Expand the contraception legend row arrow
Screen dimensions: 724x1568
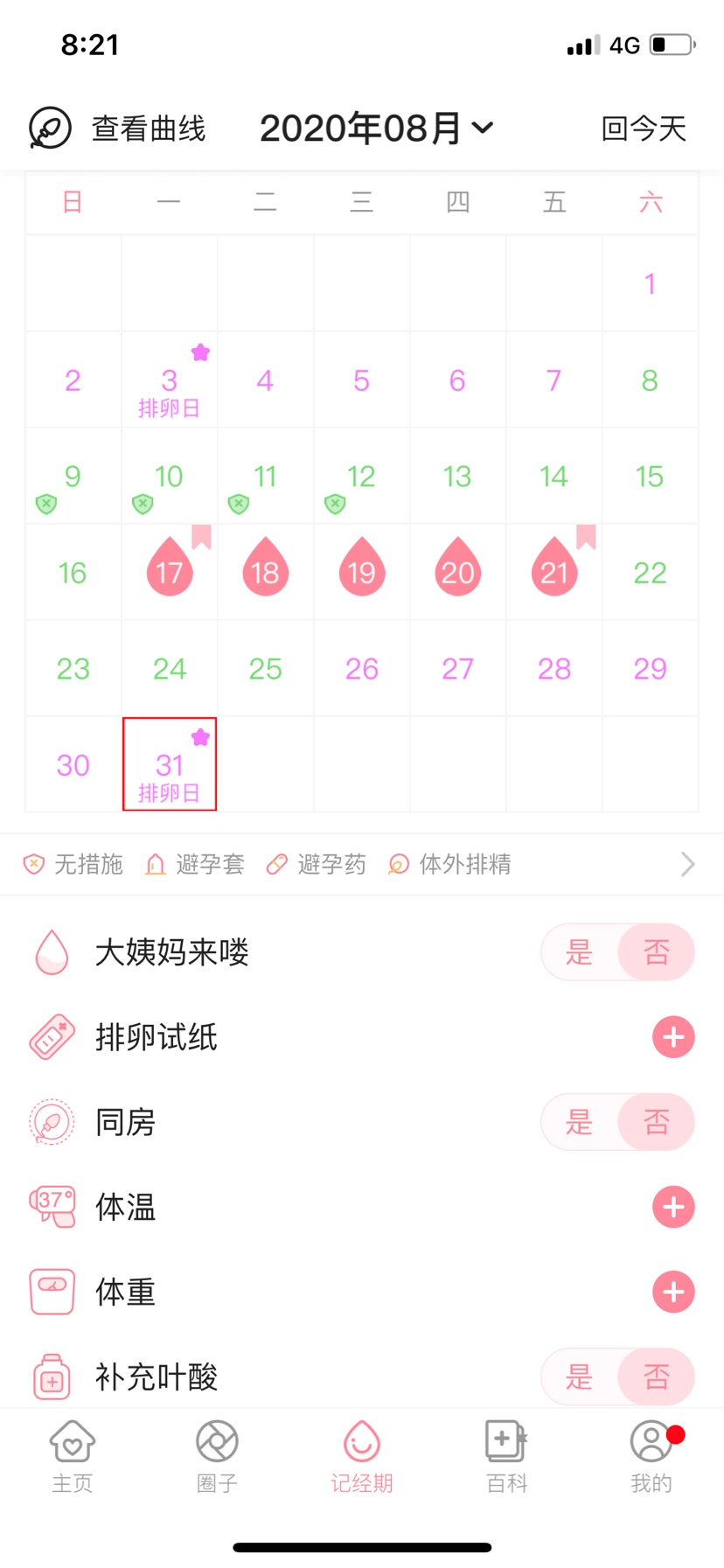click(x=687, y=864)
